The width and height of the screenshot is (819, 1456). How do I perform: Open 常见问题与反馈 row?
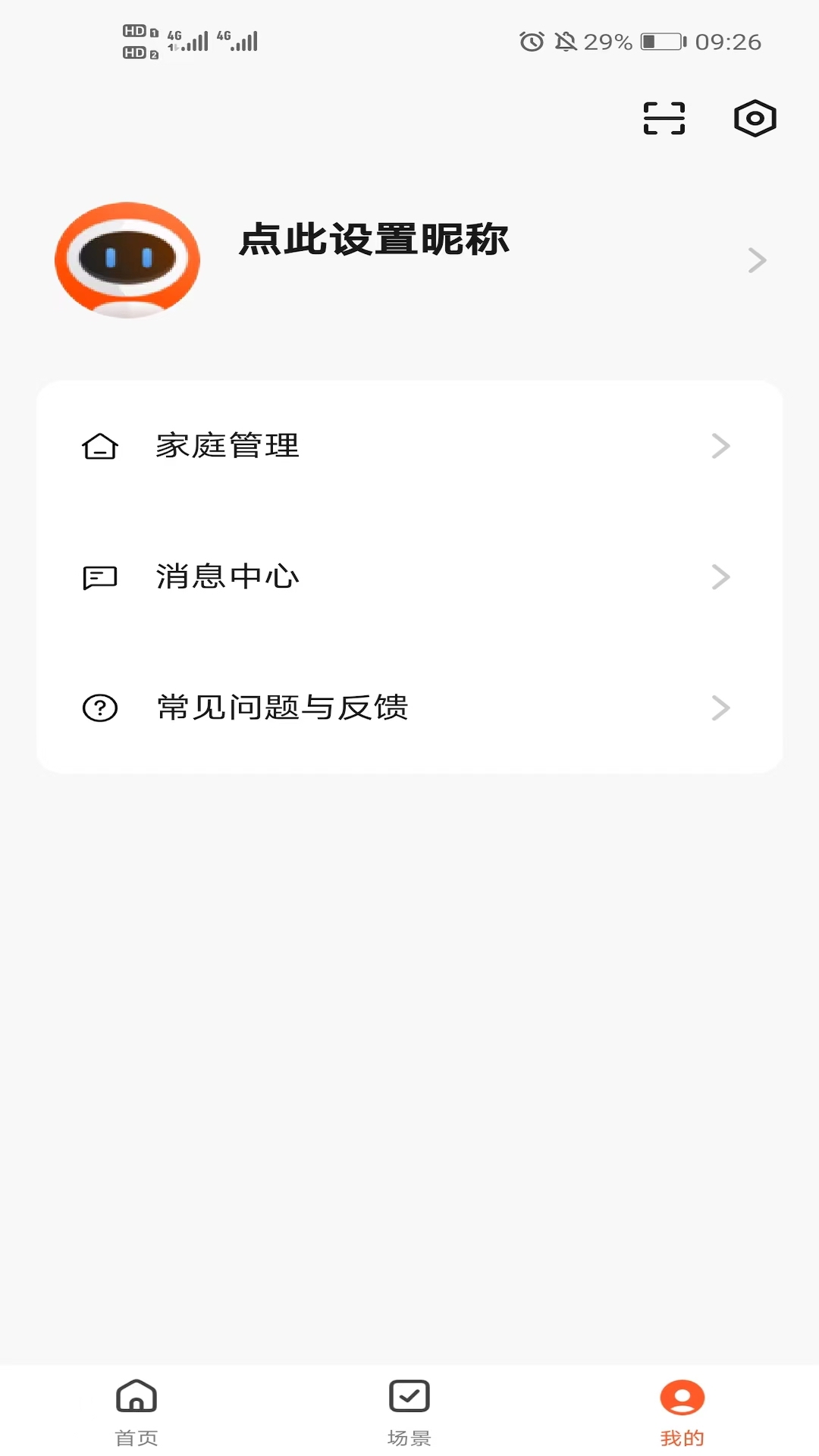pos(409,708)
